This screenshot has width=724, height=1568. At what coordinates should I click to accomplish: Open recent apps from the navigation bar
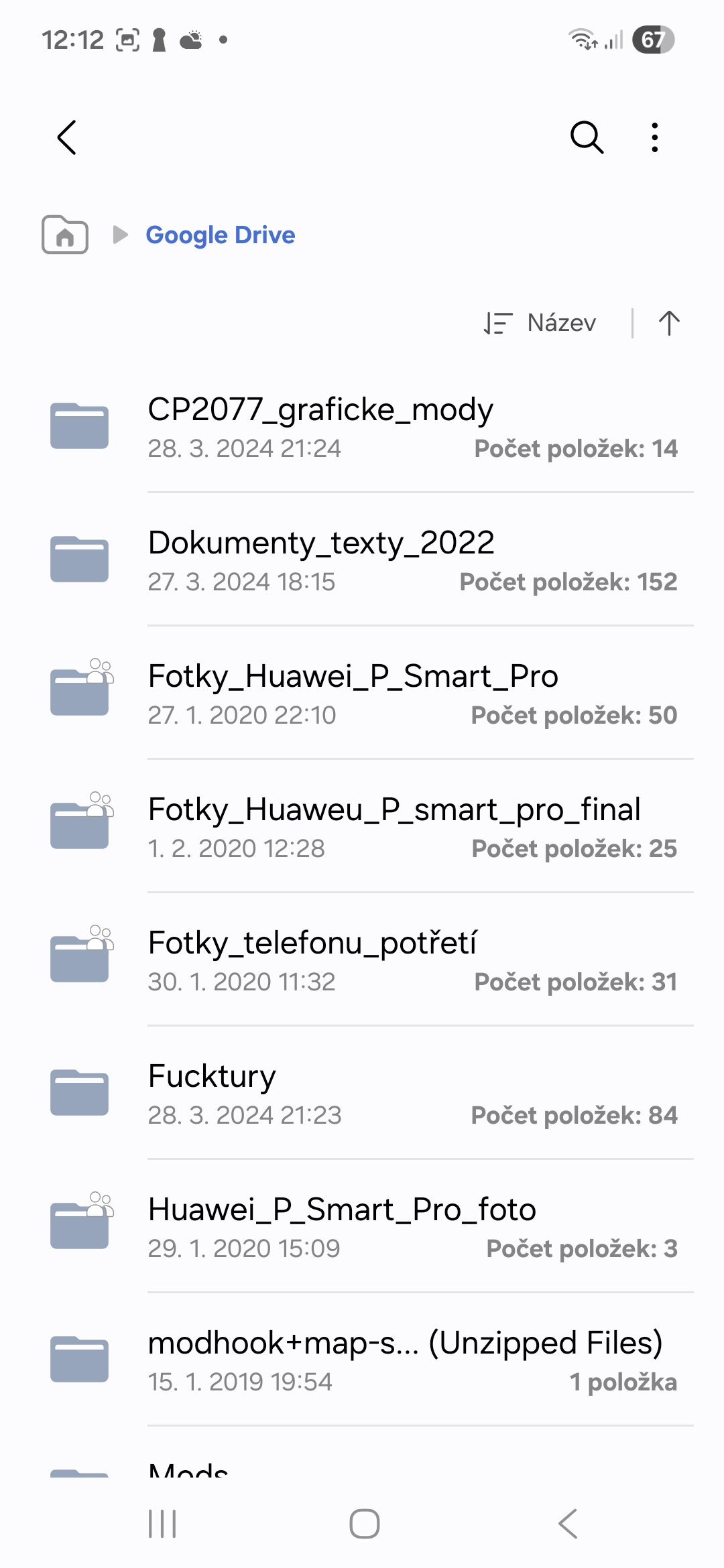162,1524
